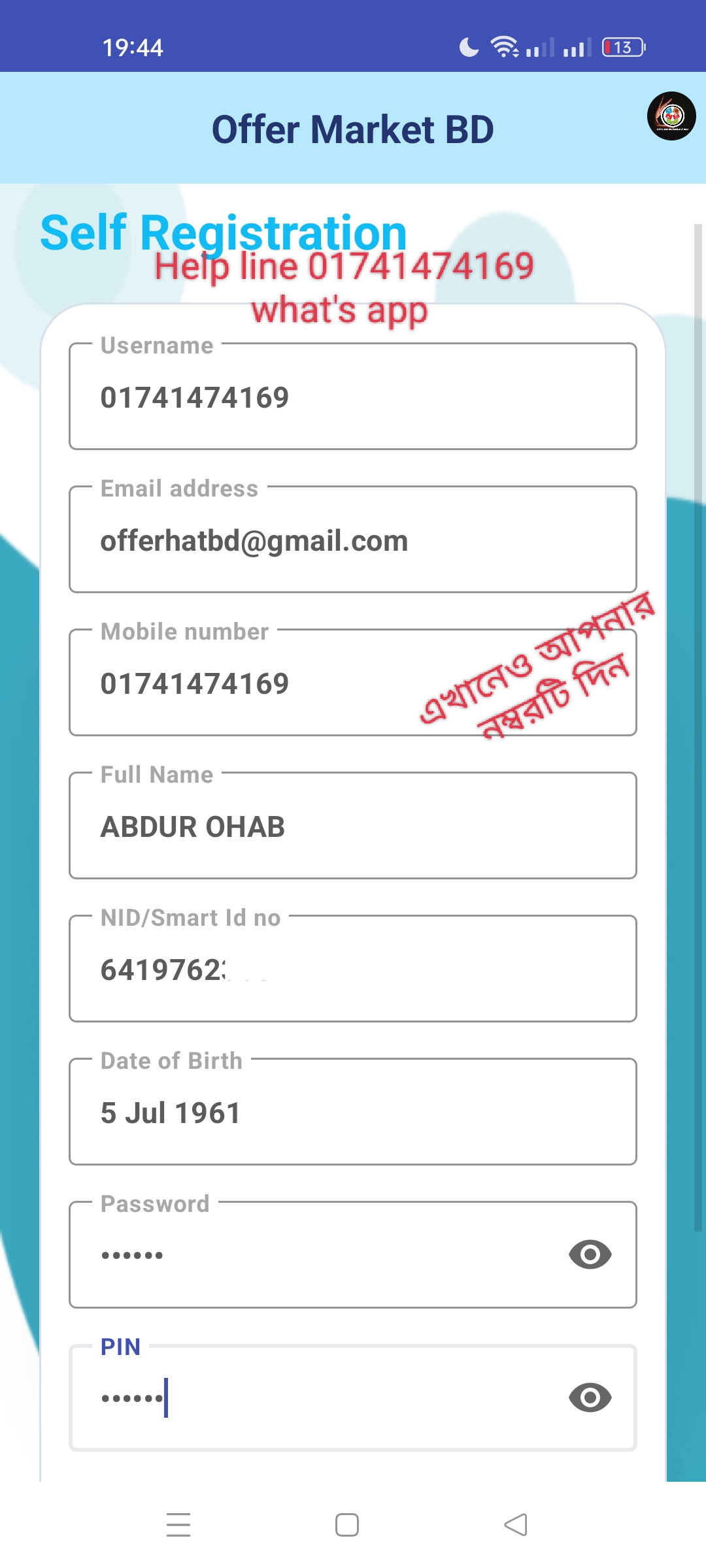Tap the Username field
Screen dimensions: 706x1568
353,397
